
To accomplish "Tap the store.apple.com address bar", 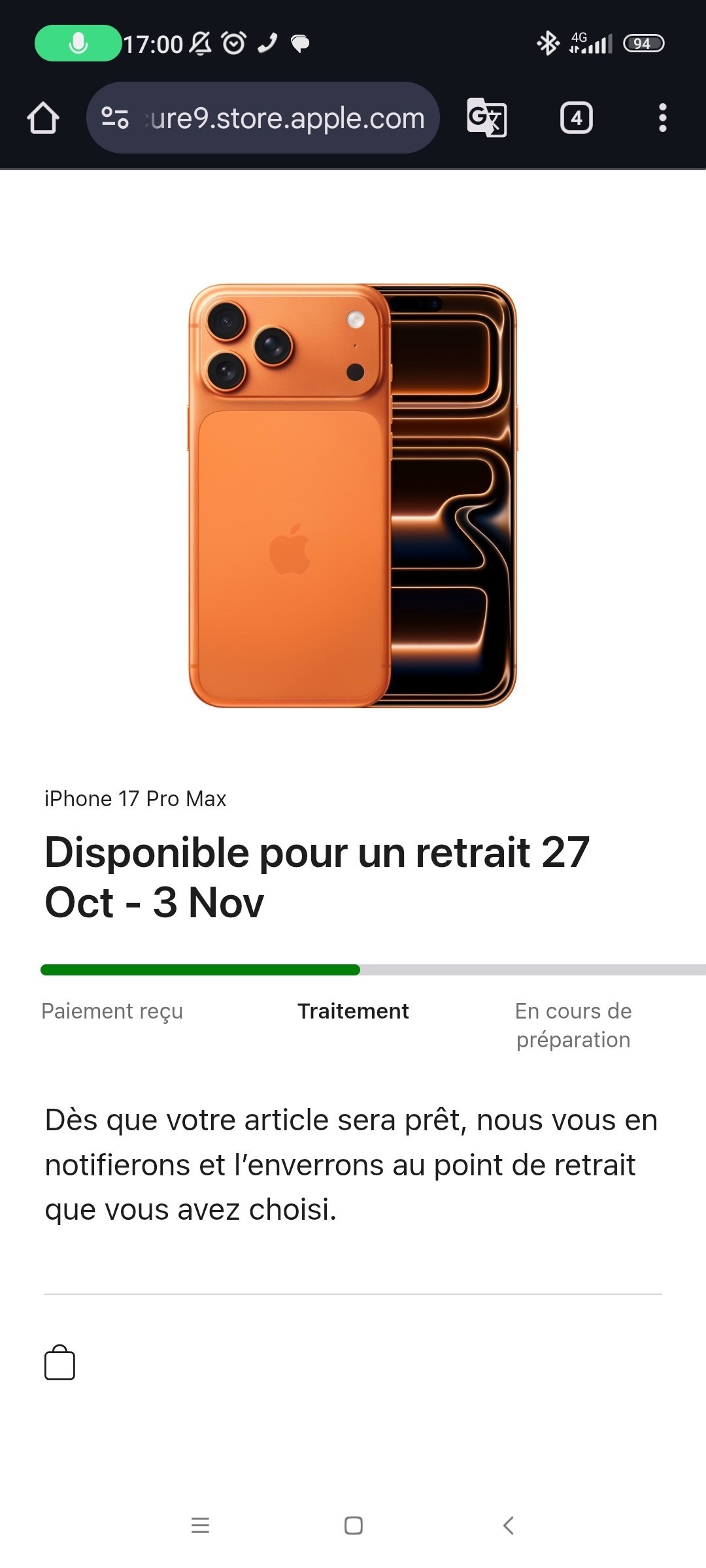I will (263, 118).
